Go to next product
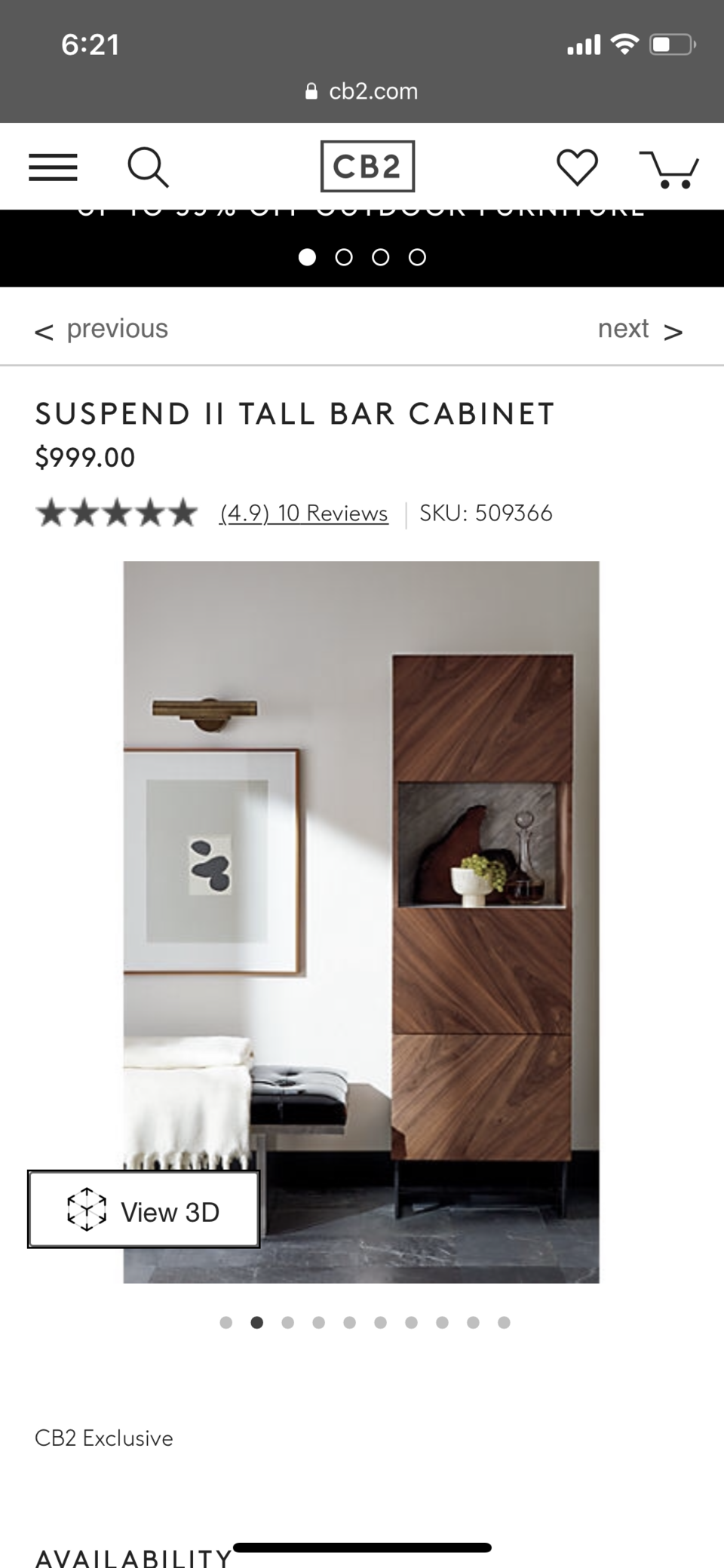 point(640,330)
